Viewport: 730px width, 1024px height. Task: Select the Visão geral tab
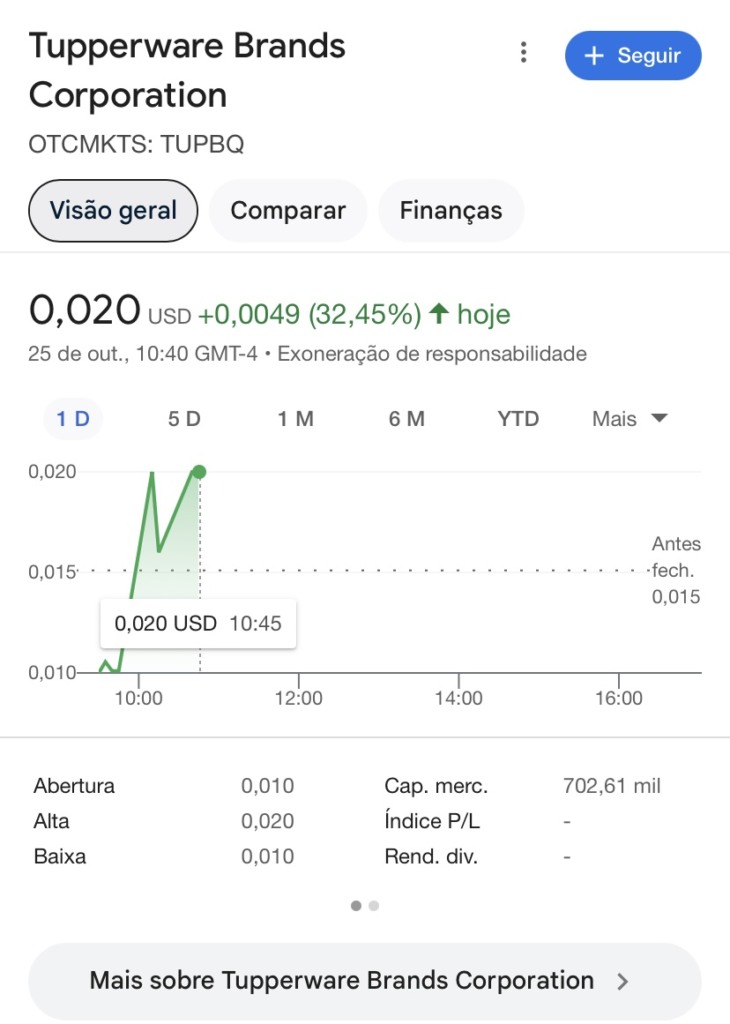[x=113, y=211]
